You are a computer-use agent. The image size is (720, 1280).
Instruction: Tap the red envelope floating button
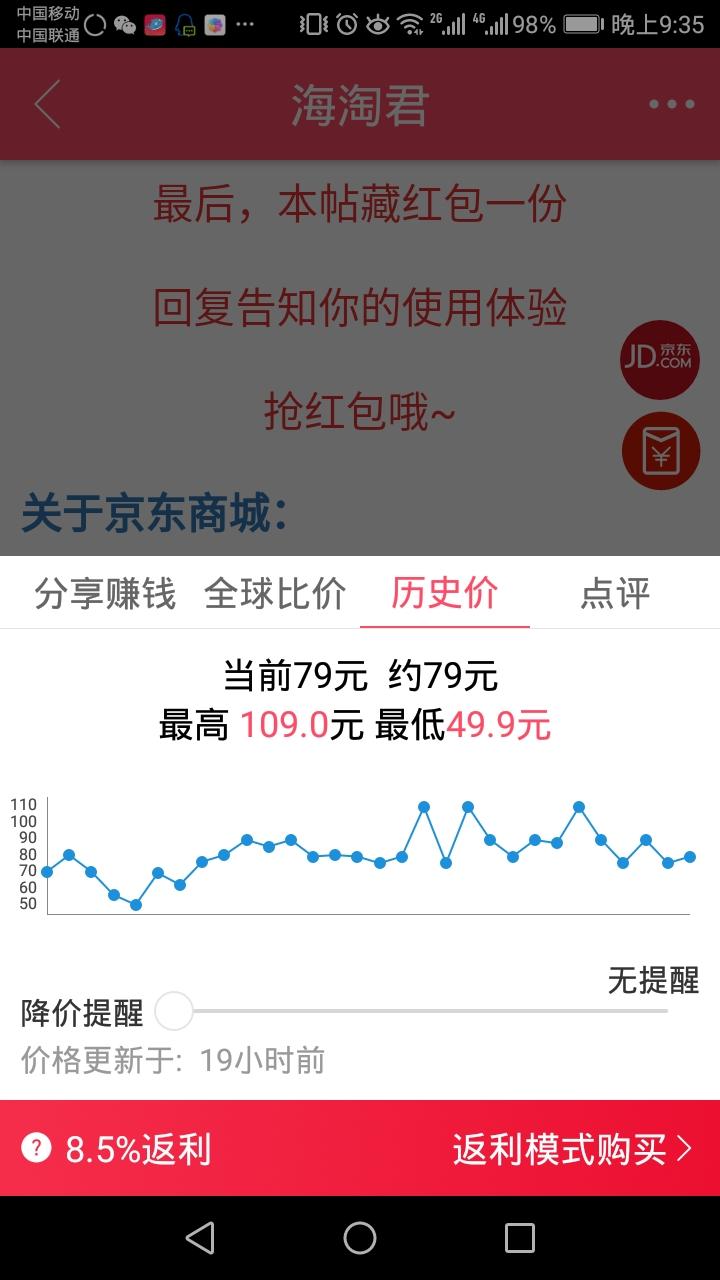point(660,450)
